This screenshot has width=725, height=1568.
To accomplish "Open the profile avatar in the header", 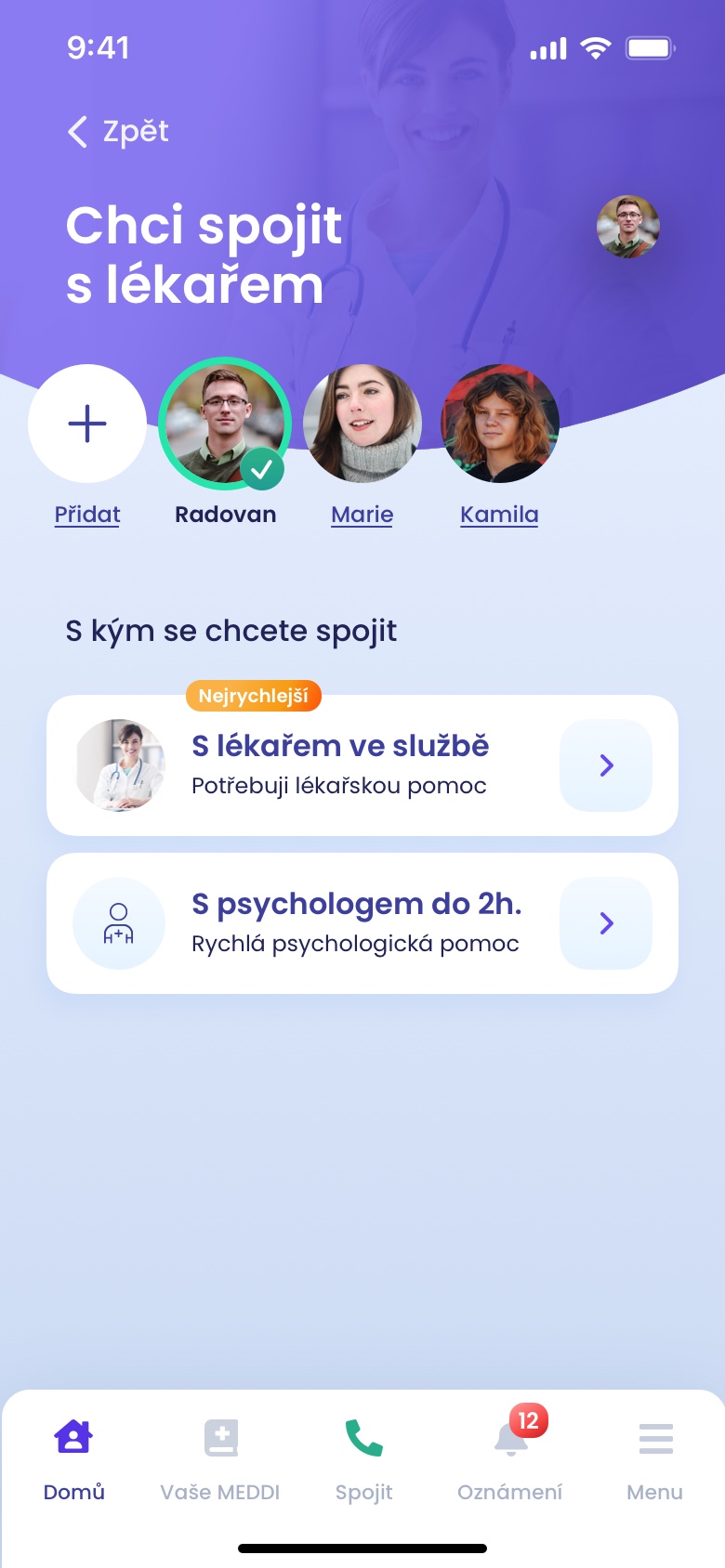I will tap(627, 227).
